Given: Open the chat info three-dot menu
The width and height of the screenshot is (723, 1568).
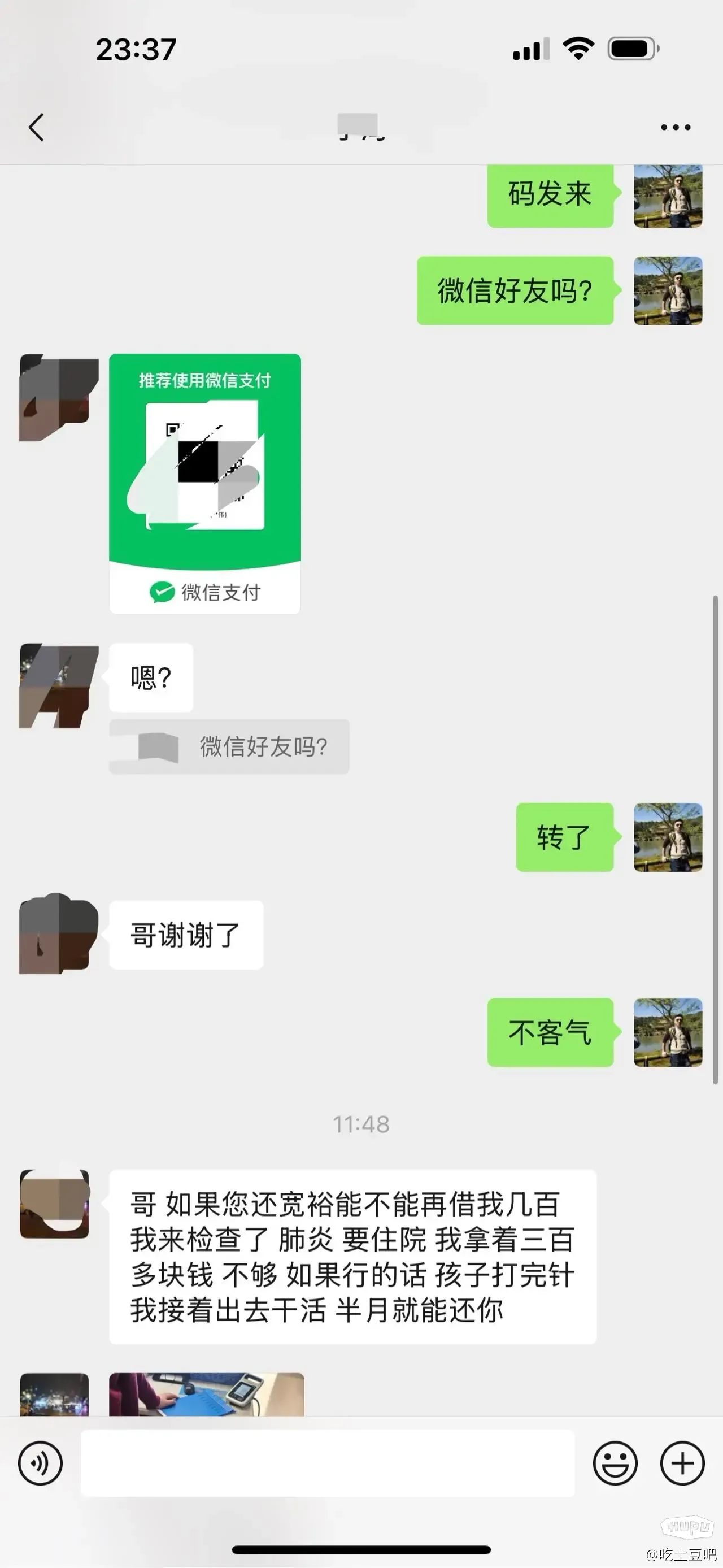Looking at the screenshot, I should (x=676, y=127).
